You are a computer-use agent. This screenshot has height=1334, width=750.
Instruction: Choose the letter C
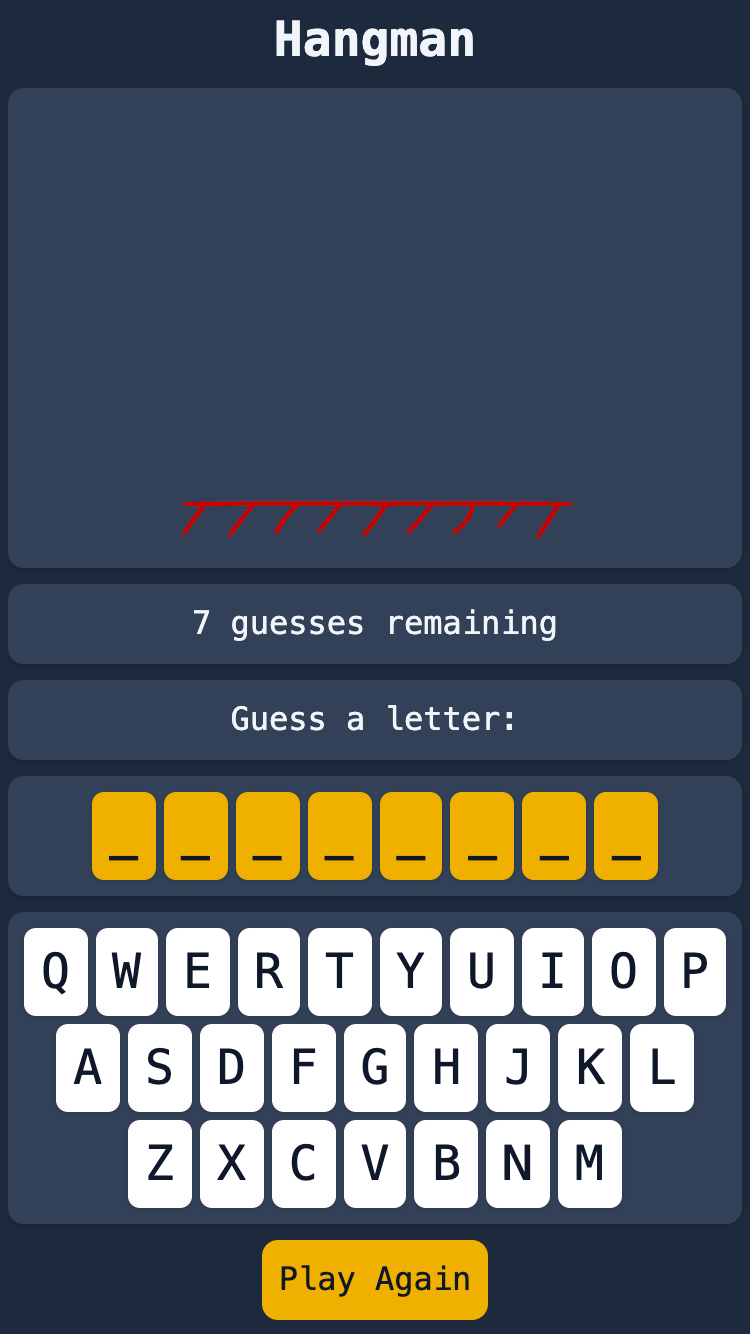304,1164
